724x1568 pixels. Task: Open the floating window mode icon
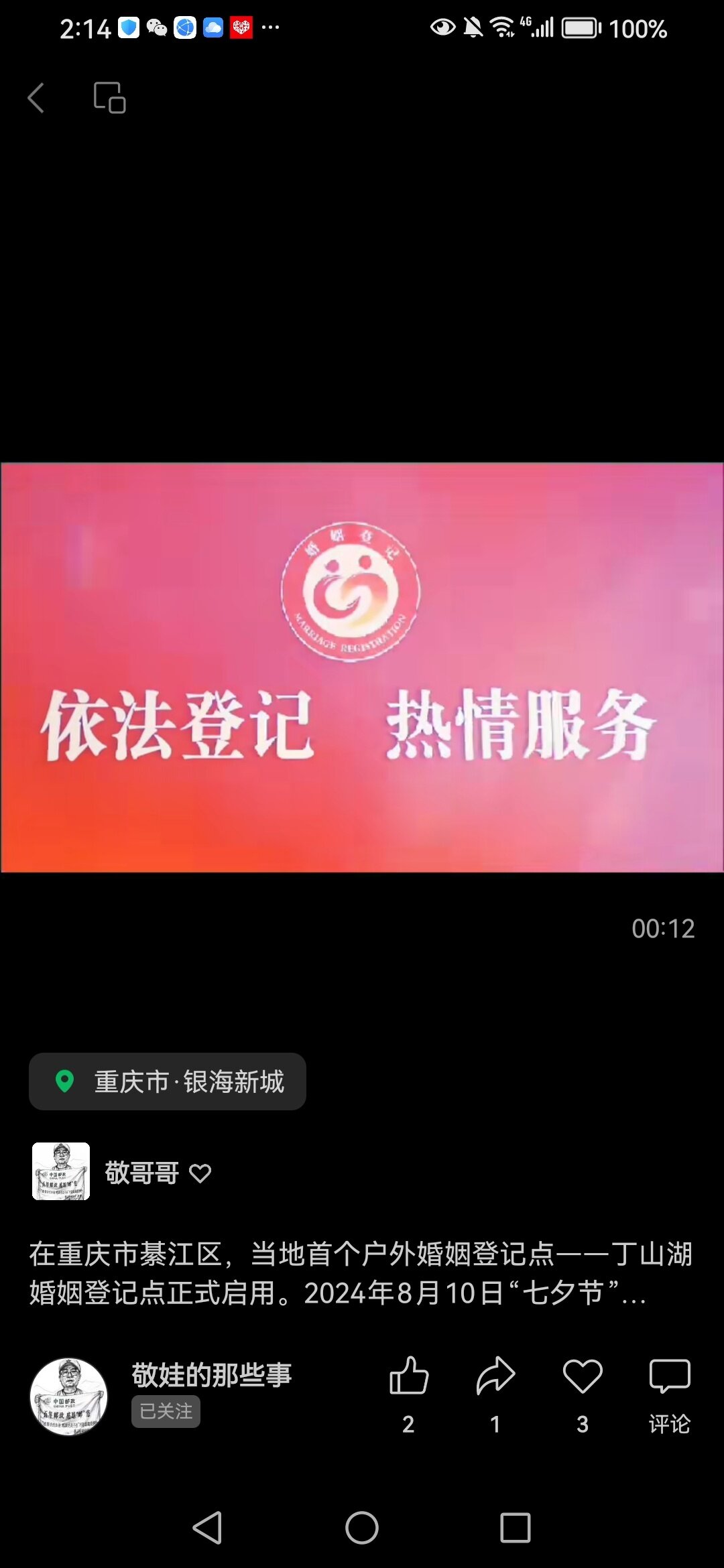pyautogui.click(x=110, y=98)
